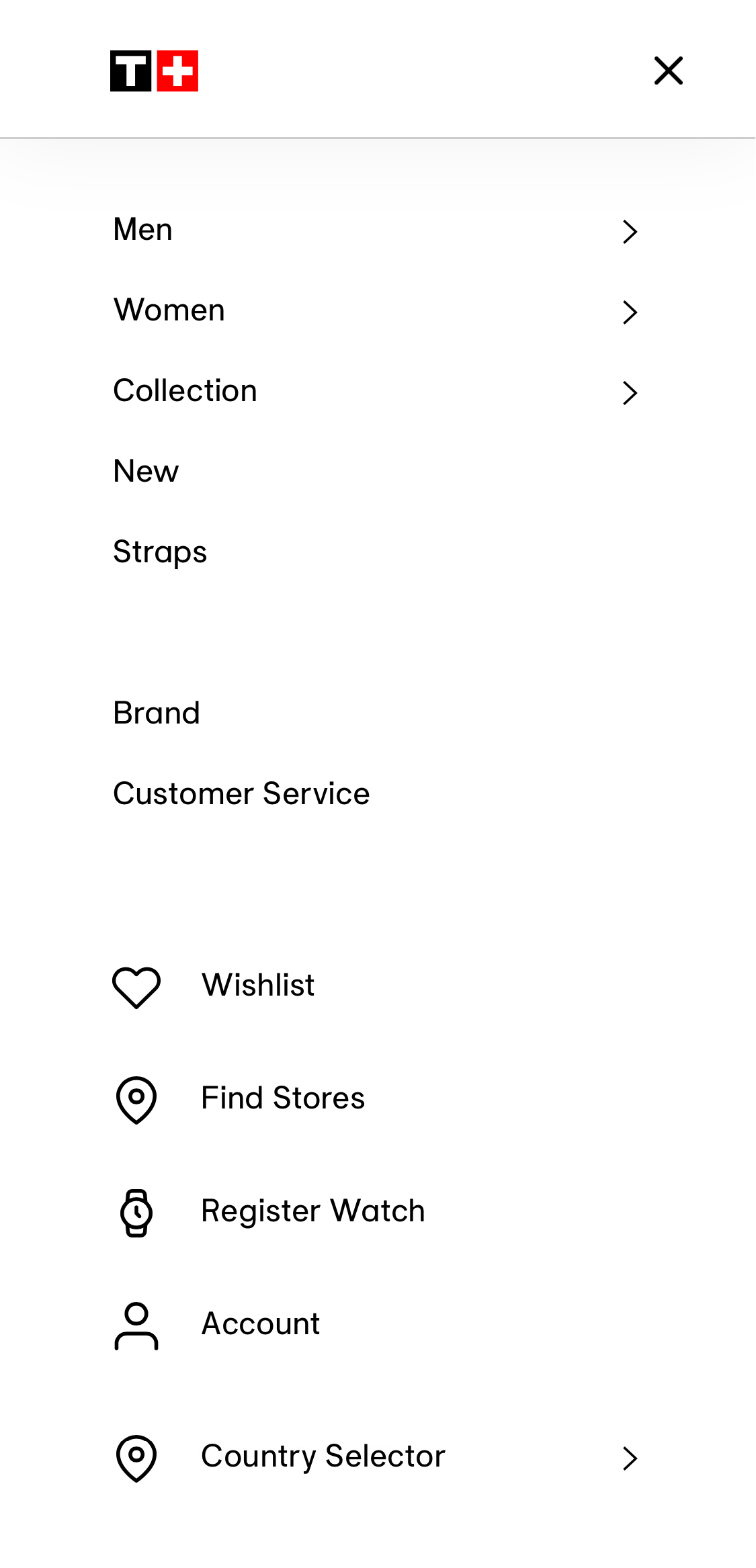Open the Straps section
Image resolution: width=756 pixels, height=1568 pixels.
click(x=160, y=552)
